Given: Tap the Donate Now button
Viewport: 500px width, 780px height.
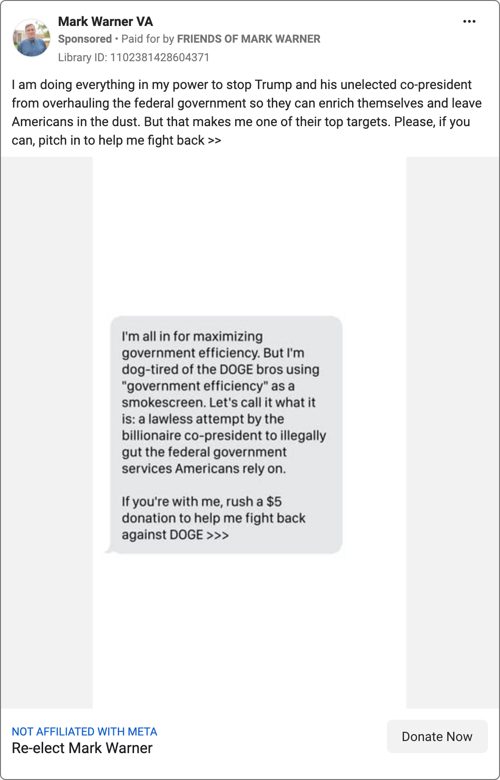Looking at the screenshot, I should [x=437, y=736].
